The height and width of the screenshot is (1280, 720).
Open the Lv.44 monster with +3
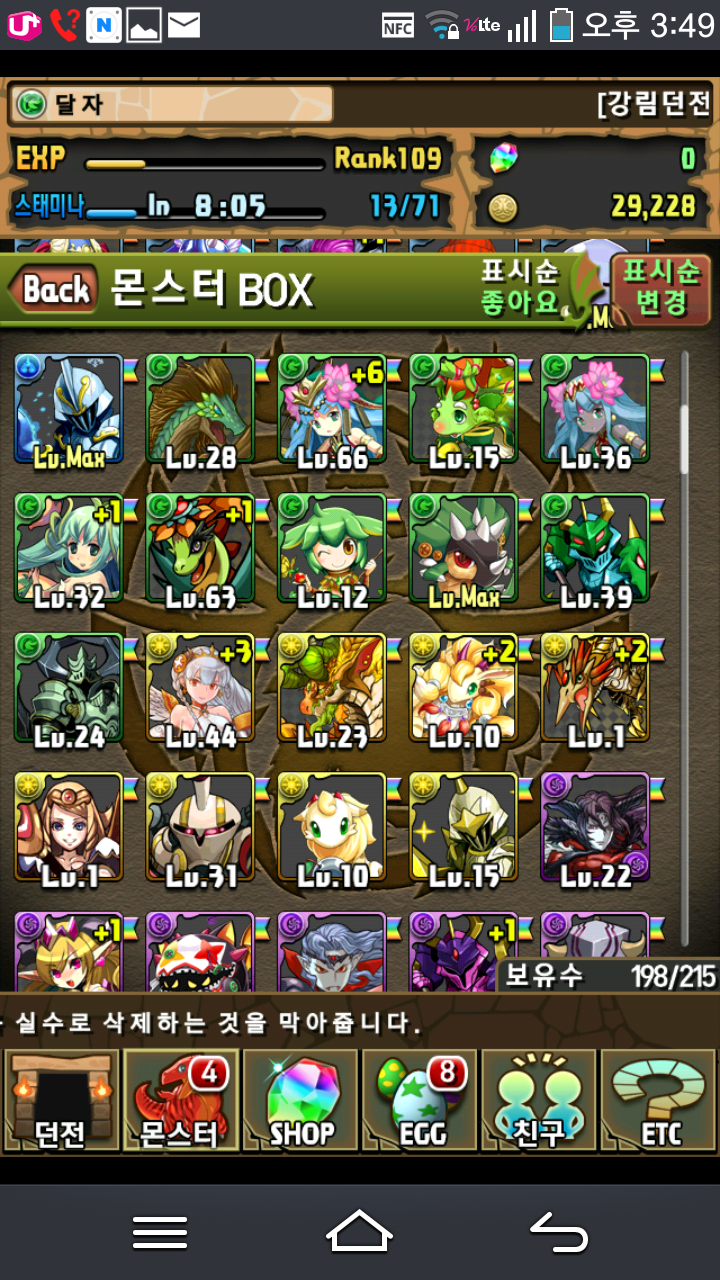click(200, 690)
